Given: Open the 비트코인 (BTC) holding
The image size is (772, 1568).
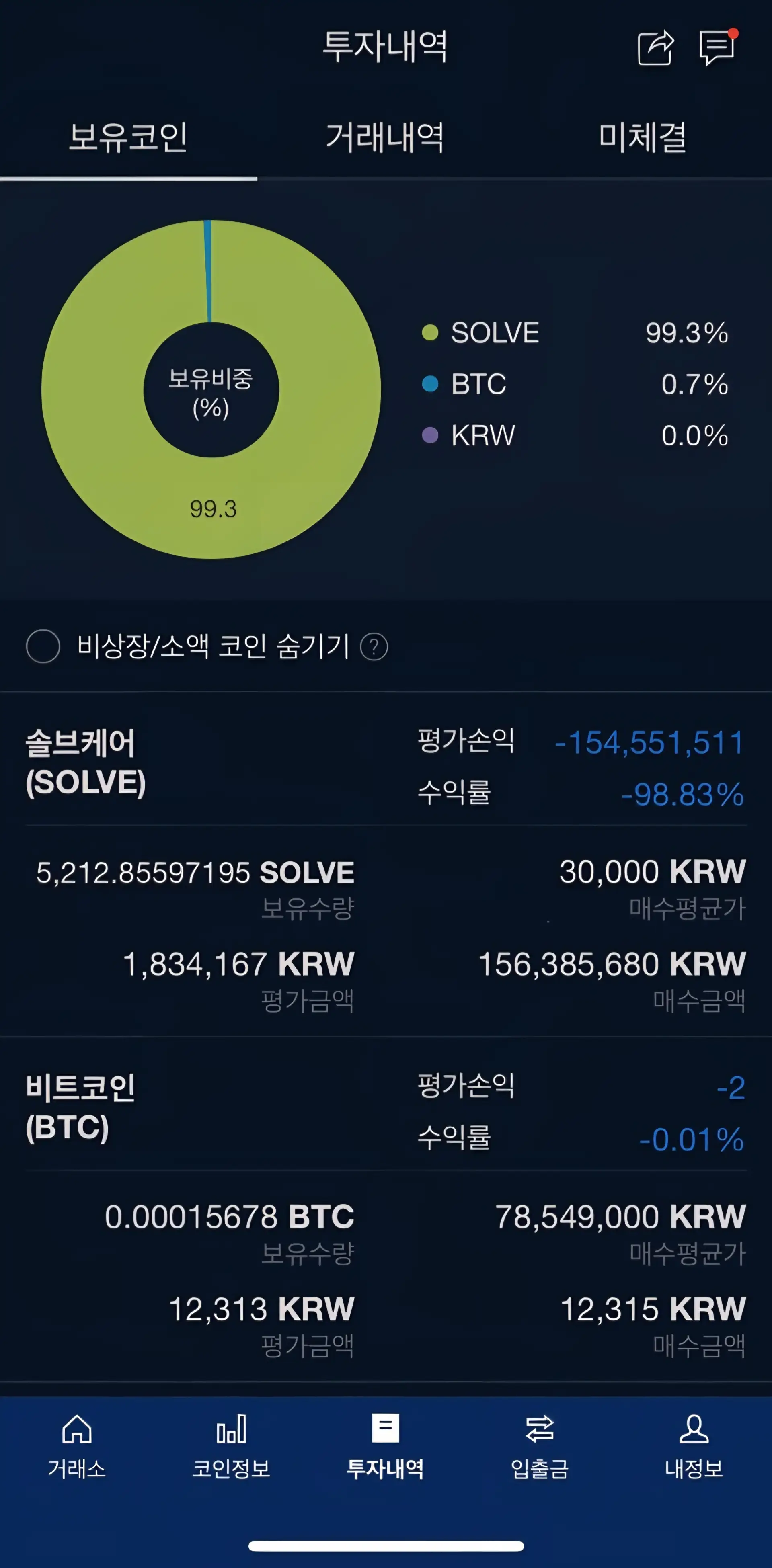Looking at the screenshot, I should pos(386,1209).
